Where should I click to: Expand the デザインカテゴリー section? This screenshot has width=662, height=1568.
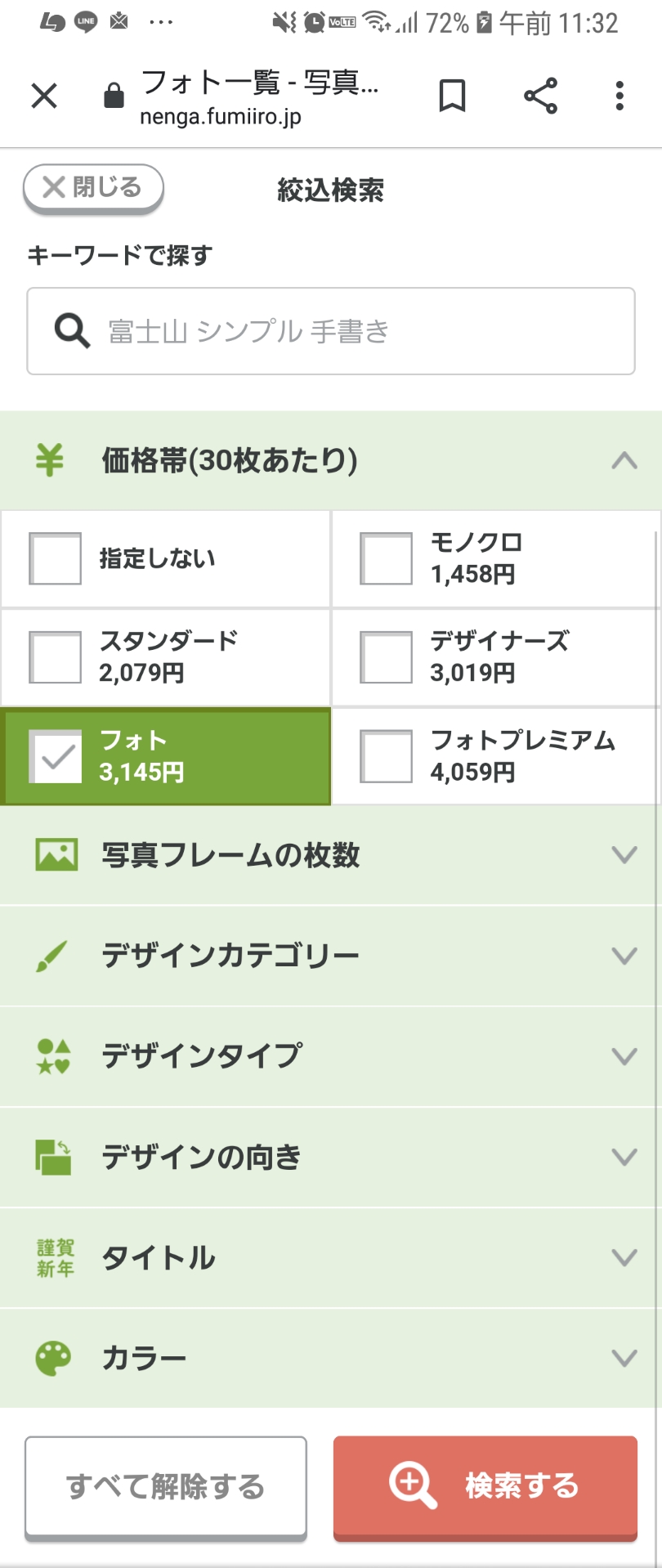tap(330, 956)
